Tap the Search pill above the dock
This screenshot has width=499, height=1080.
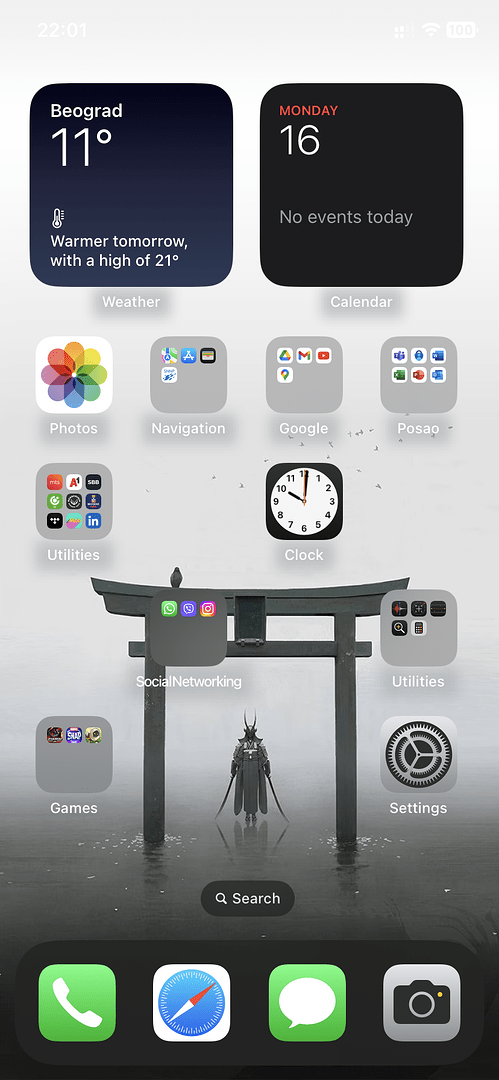(x=247, y=898)
